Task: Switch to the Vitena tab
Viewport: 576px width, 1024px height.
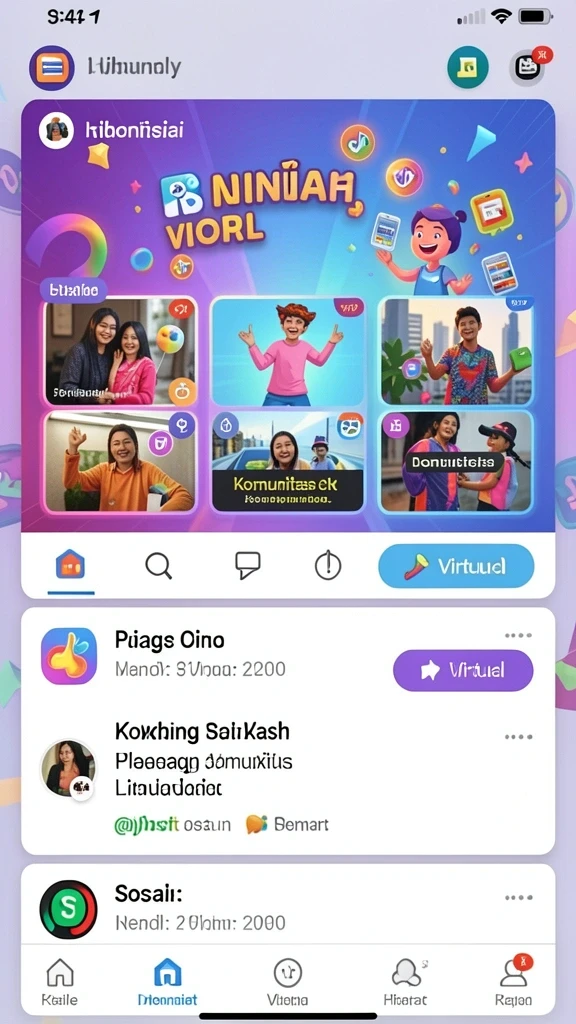Action: [x=287, y=981]
